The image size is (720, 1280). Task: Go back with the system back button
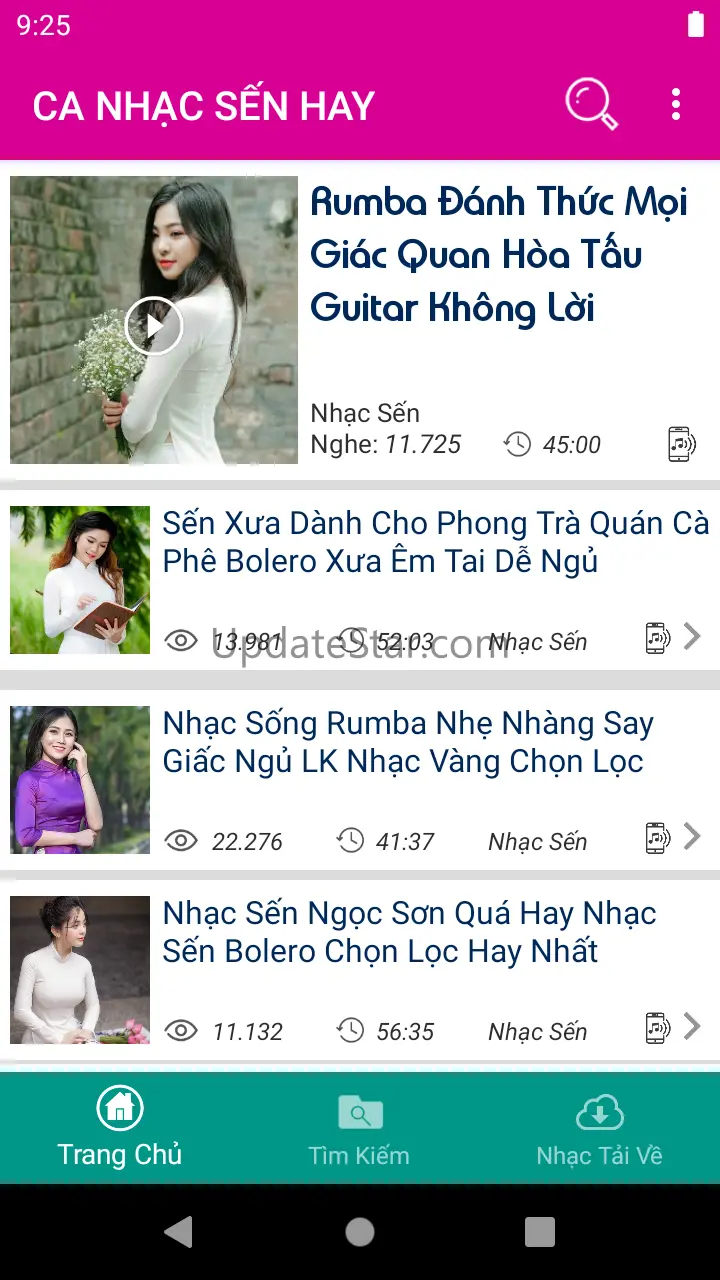click(179, 1232)
